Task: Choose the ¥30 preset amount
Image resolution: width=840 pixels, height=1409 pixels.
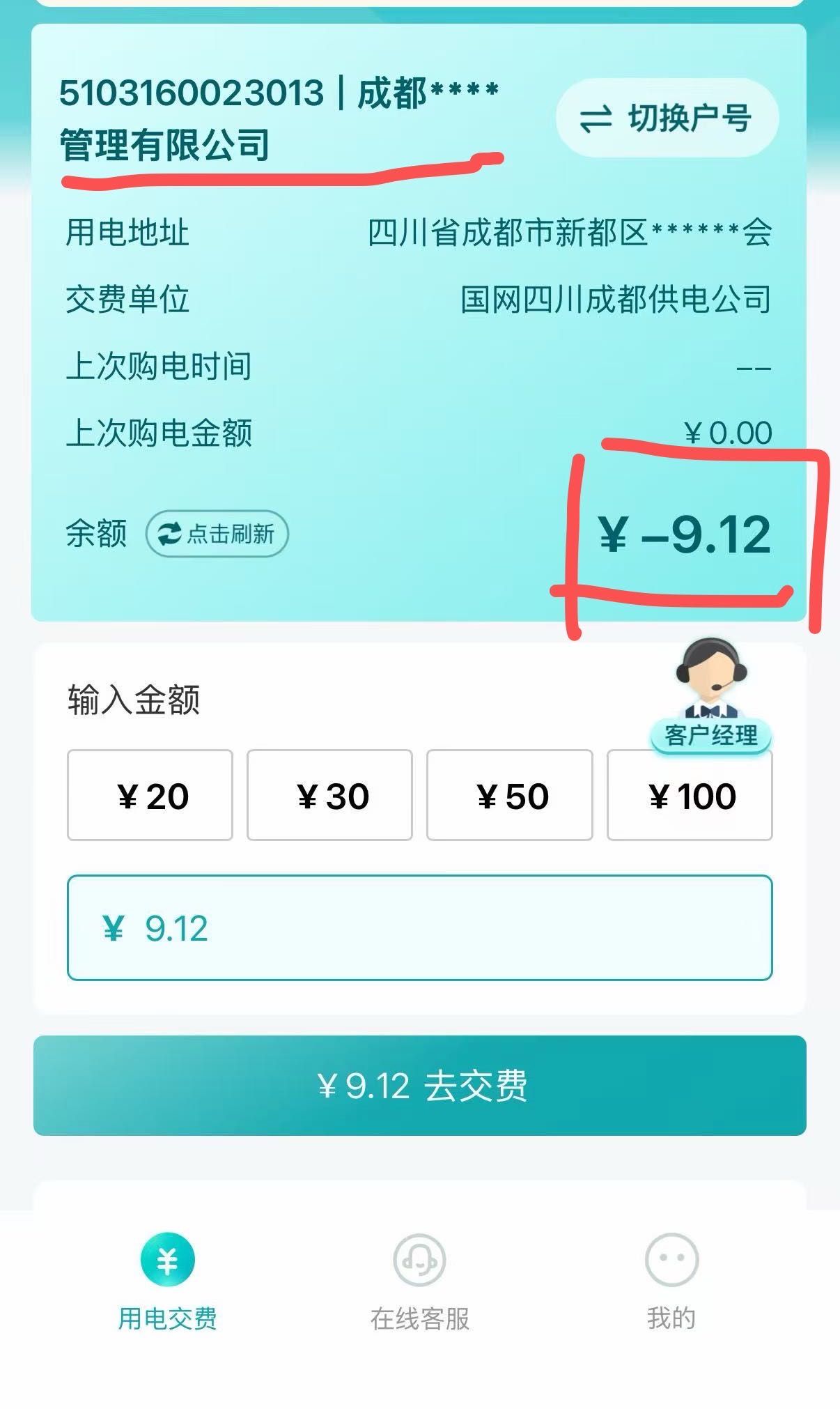Action: point(329,795)
